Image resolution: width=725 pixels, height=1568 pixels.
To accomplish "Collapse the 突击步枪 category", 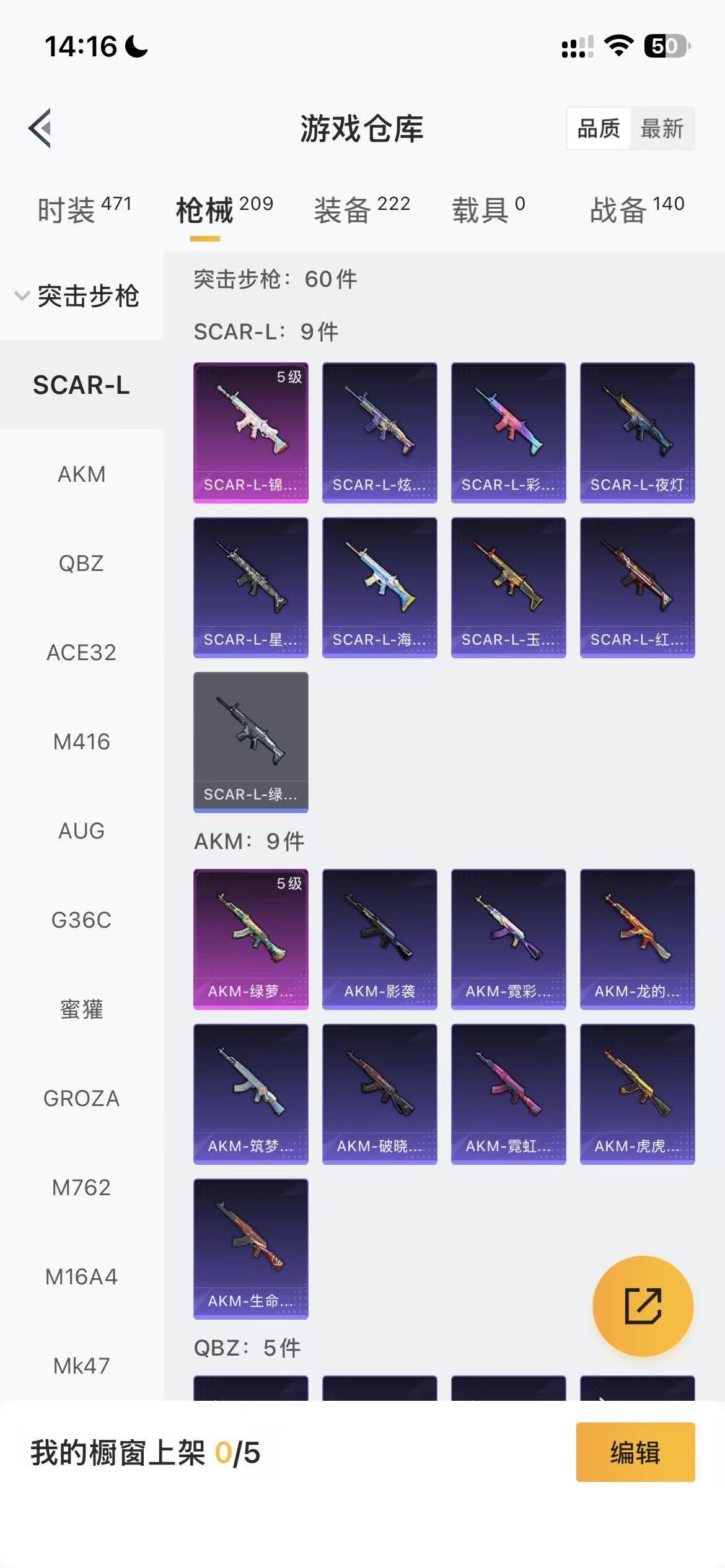I will tap(77, 296).
